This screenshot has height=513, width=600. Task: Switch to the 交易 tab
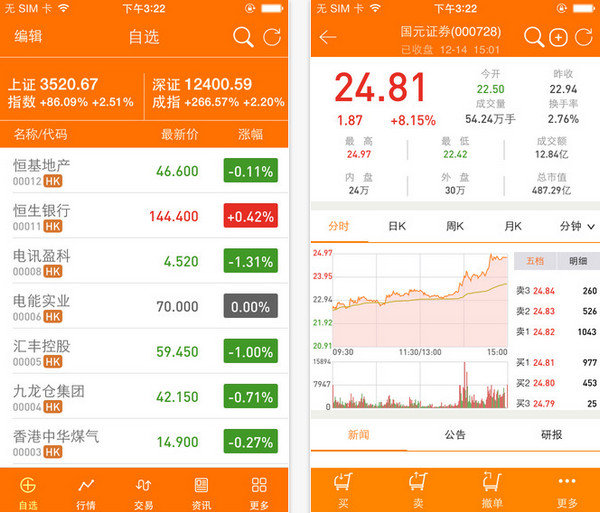click(x=143, y=493)
